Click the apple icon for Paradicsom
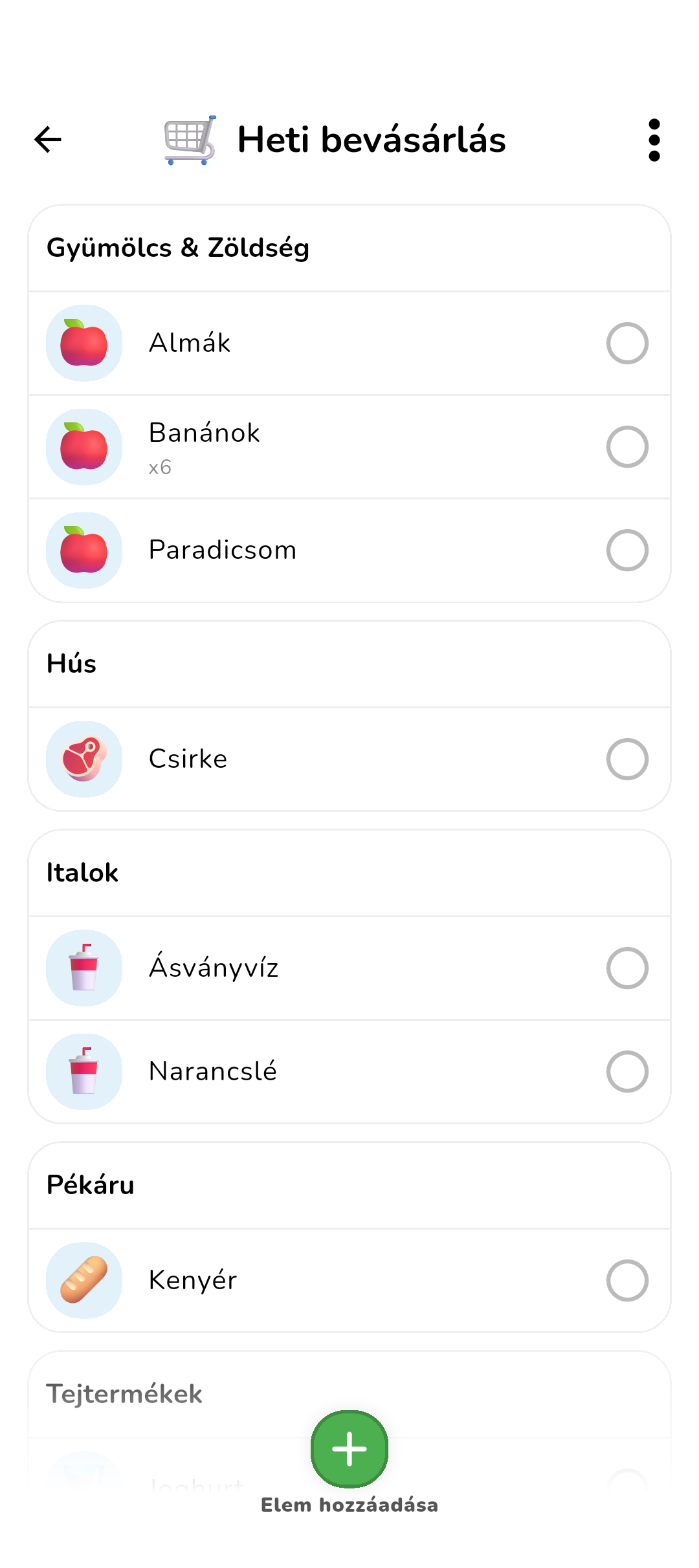 coord(83,549)
